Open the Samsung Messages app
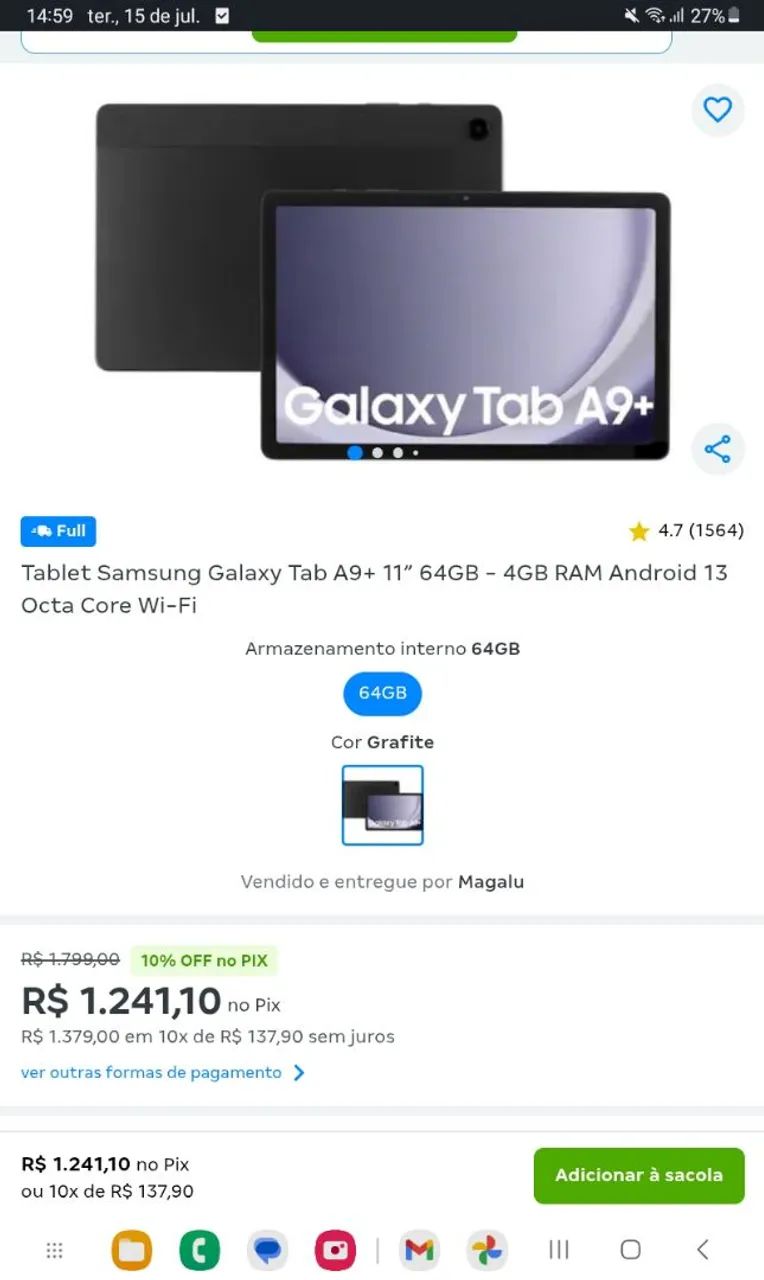Image resolution: width=764 pixels, height=1280 pixels. 267,1250
